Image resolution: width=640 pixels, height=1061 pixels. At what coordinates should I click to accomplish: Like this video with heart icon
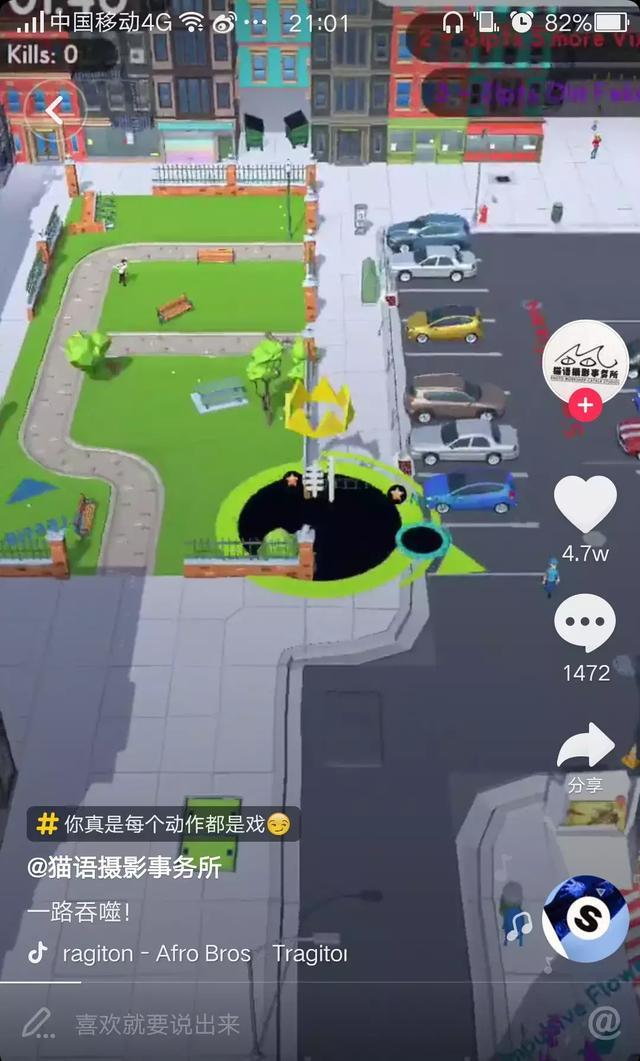coord(585,503)
